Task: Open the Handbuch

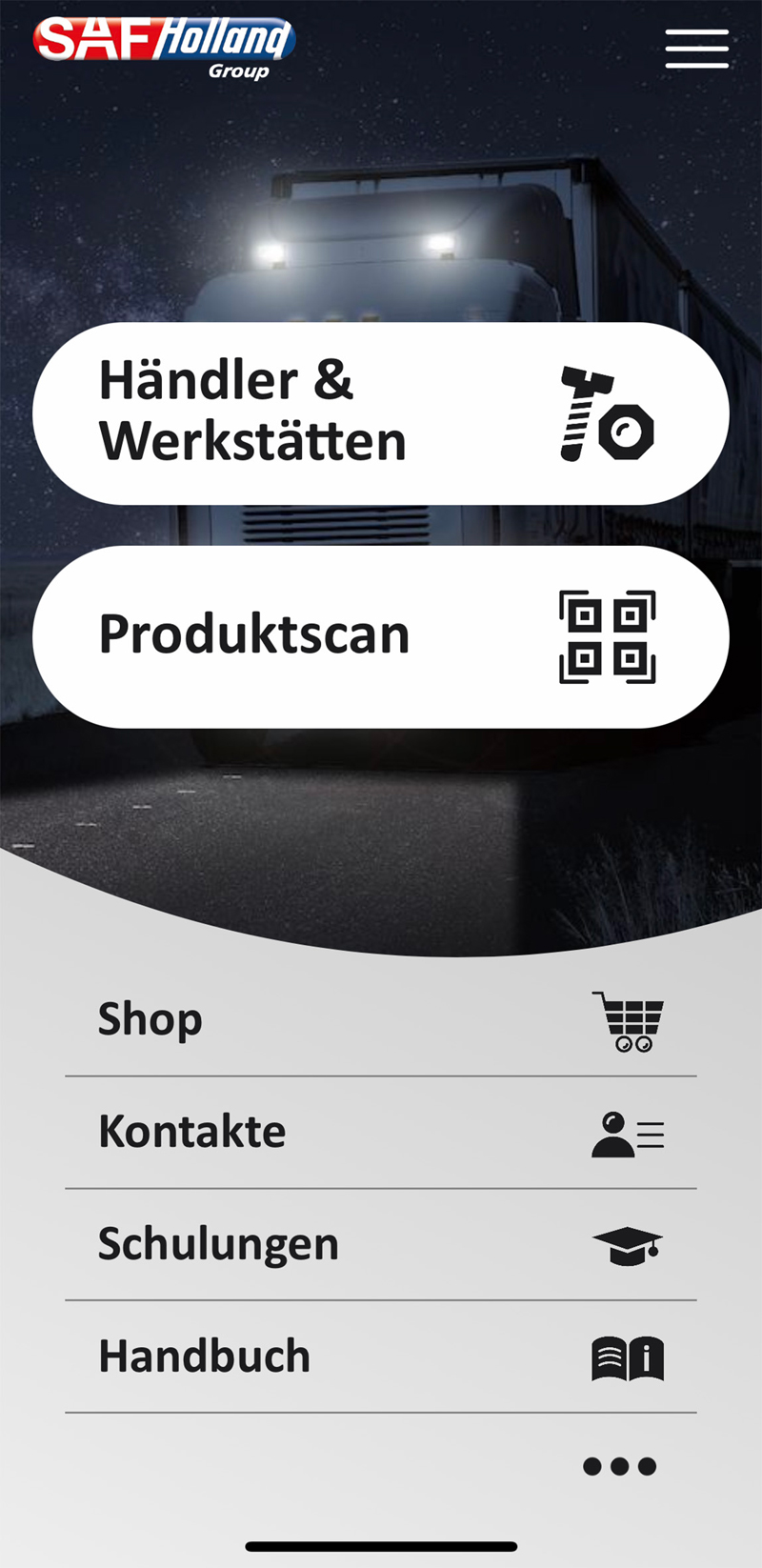Action: coord(381,1357)
